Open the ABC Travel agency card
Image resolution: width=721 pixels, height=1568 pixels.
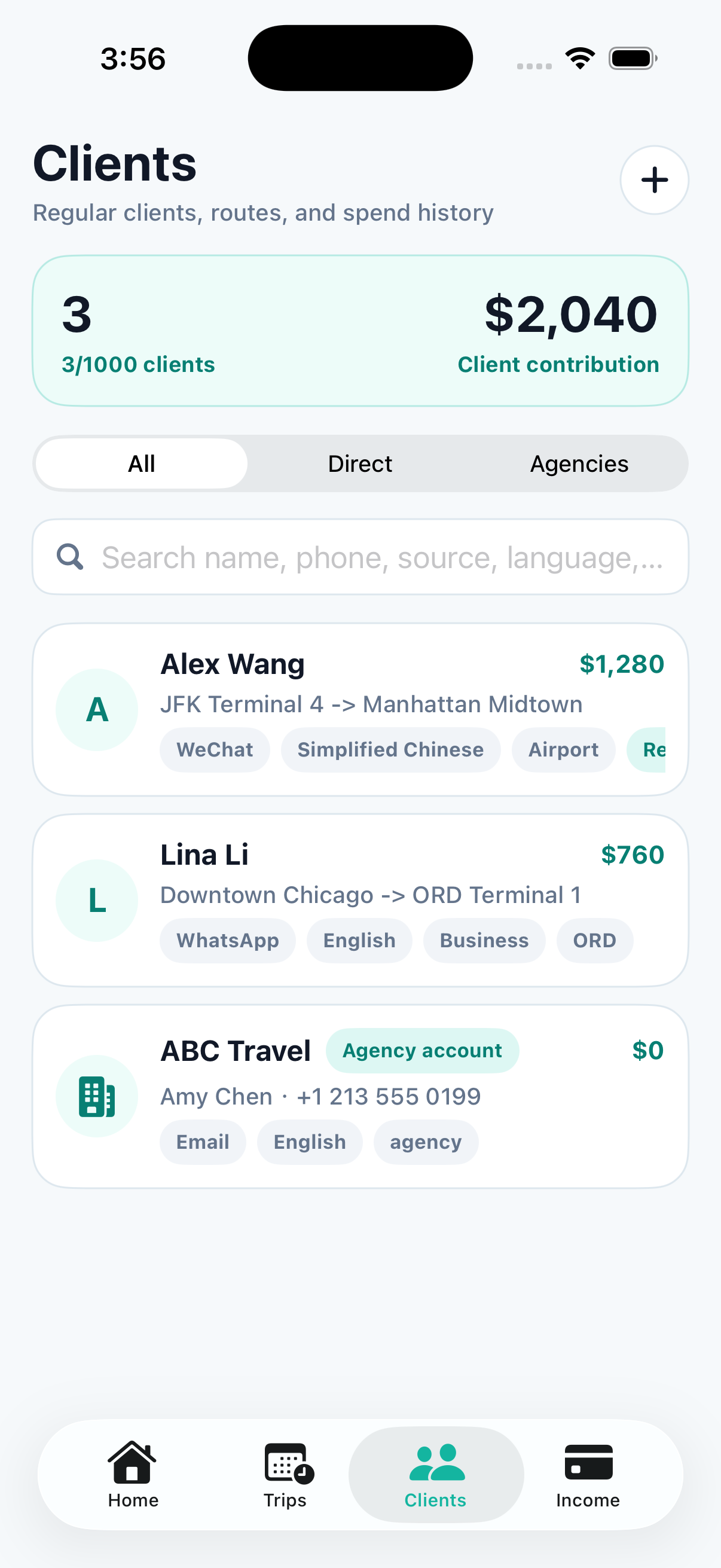[360, 1096]
